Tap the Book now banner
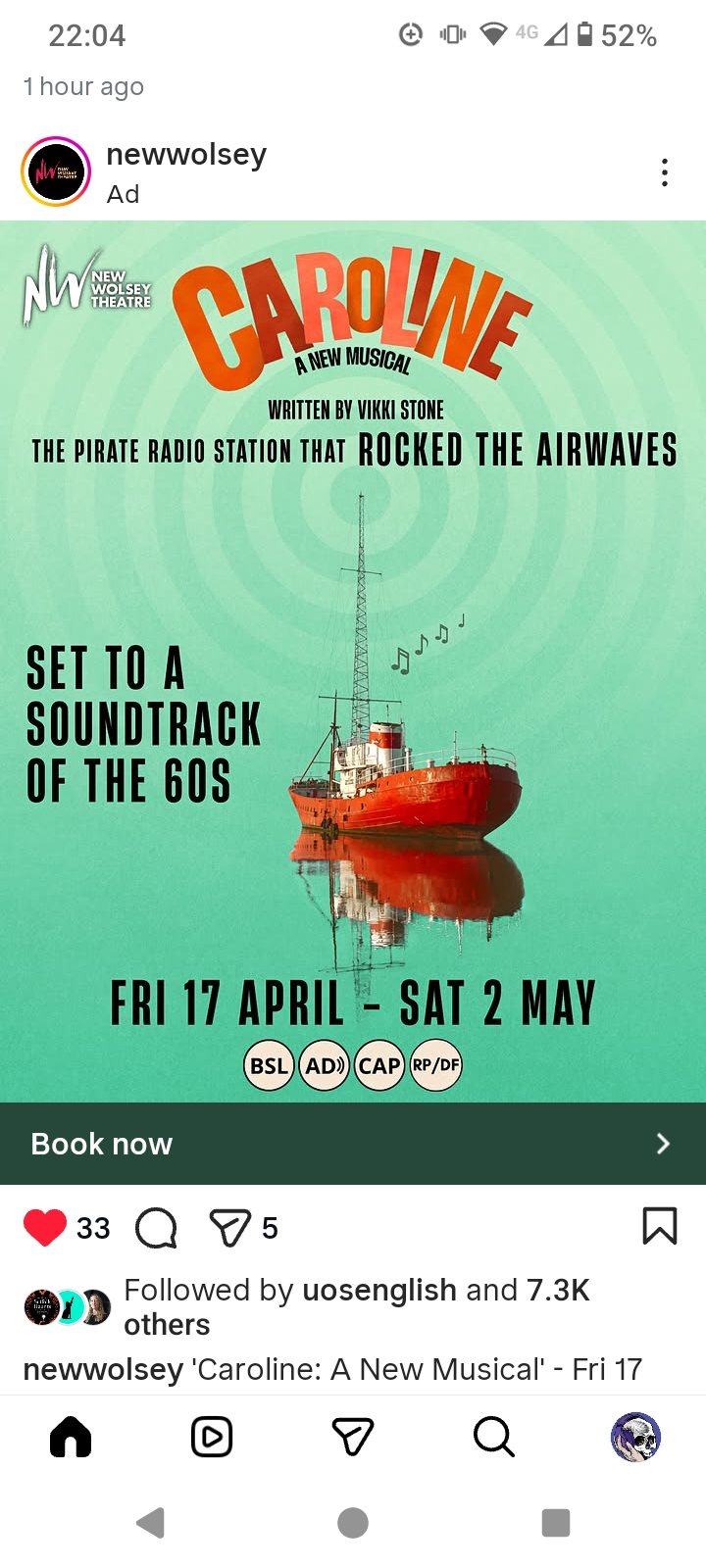706x1568 pixels. tap(353, 1144)
